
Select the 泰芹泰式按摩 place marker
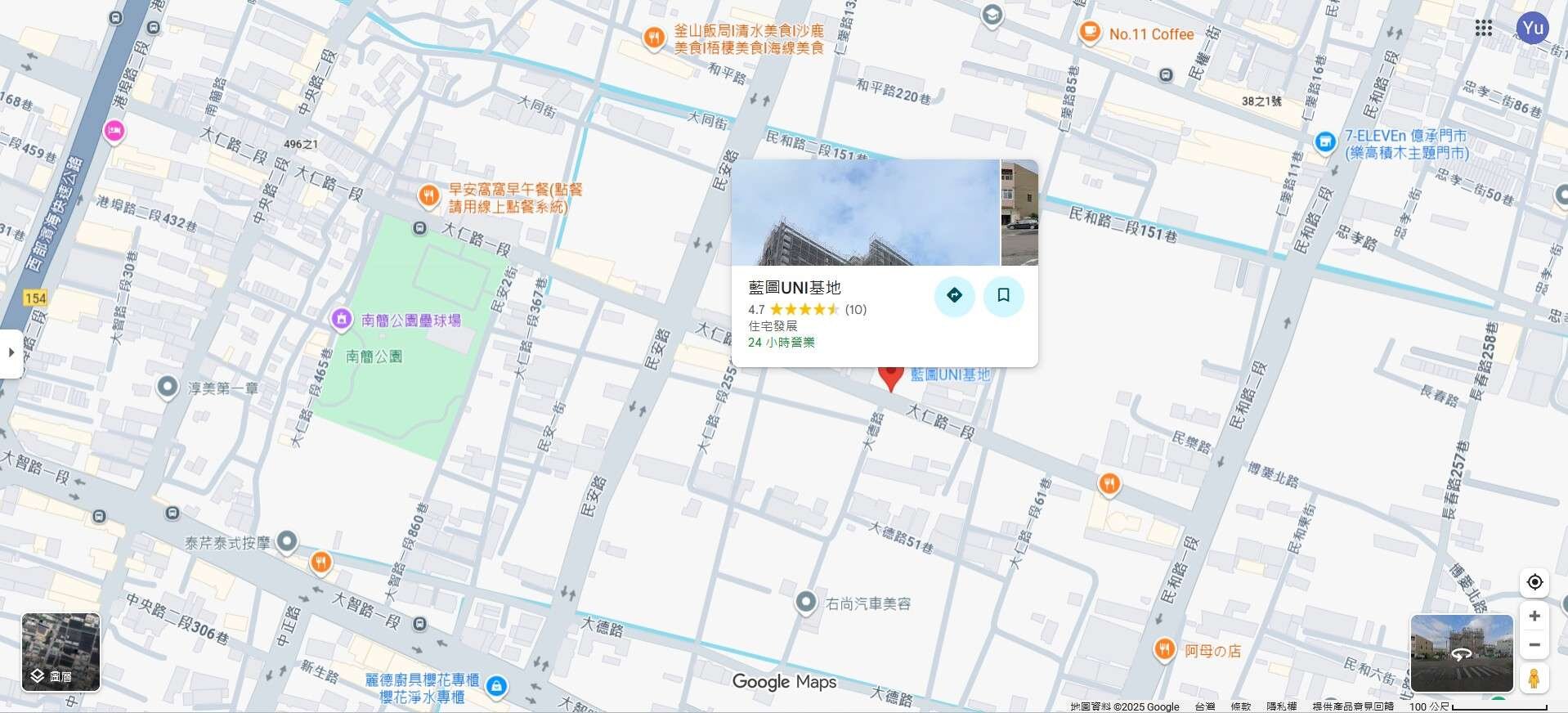tap(287, 541)
